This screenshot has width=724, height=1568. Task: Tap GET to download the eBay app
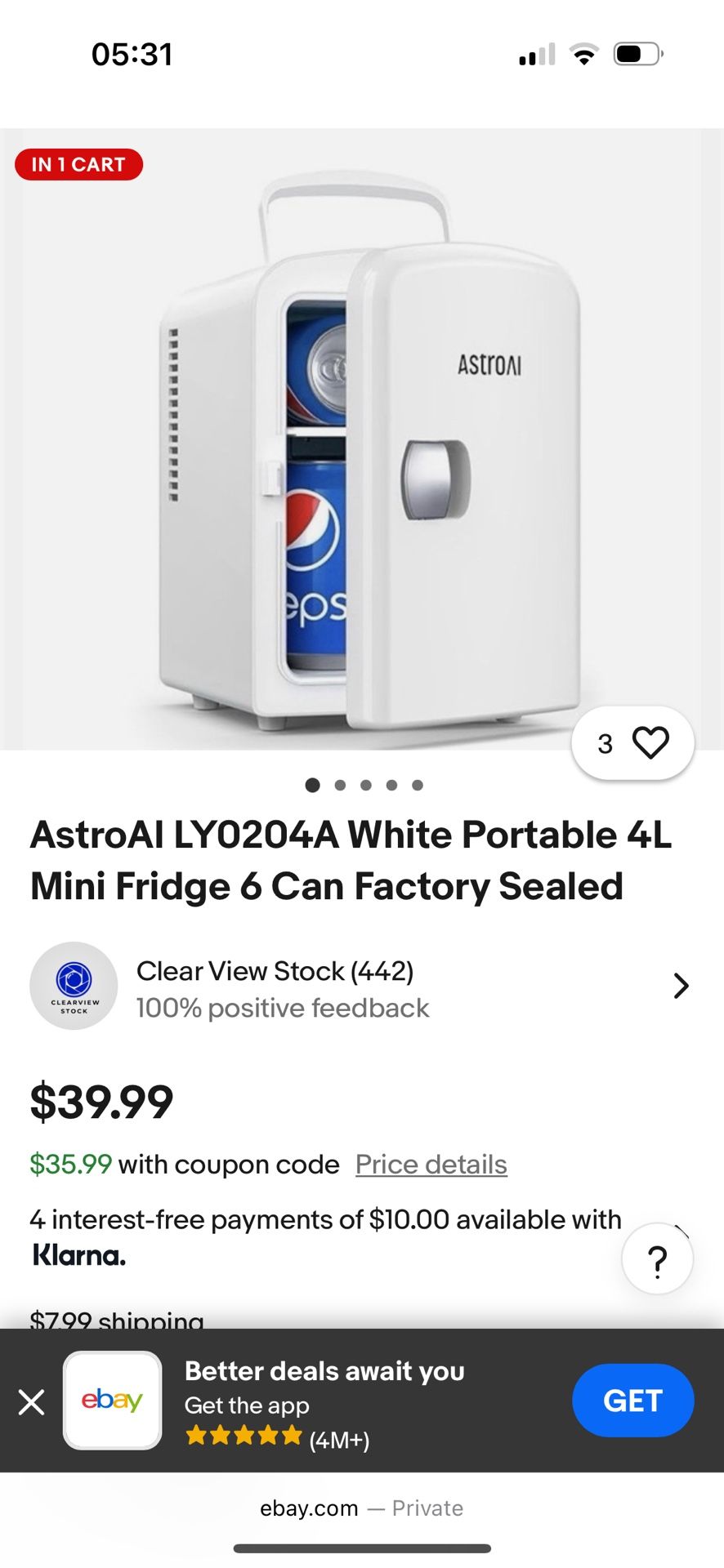(632, 1401)
